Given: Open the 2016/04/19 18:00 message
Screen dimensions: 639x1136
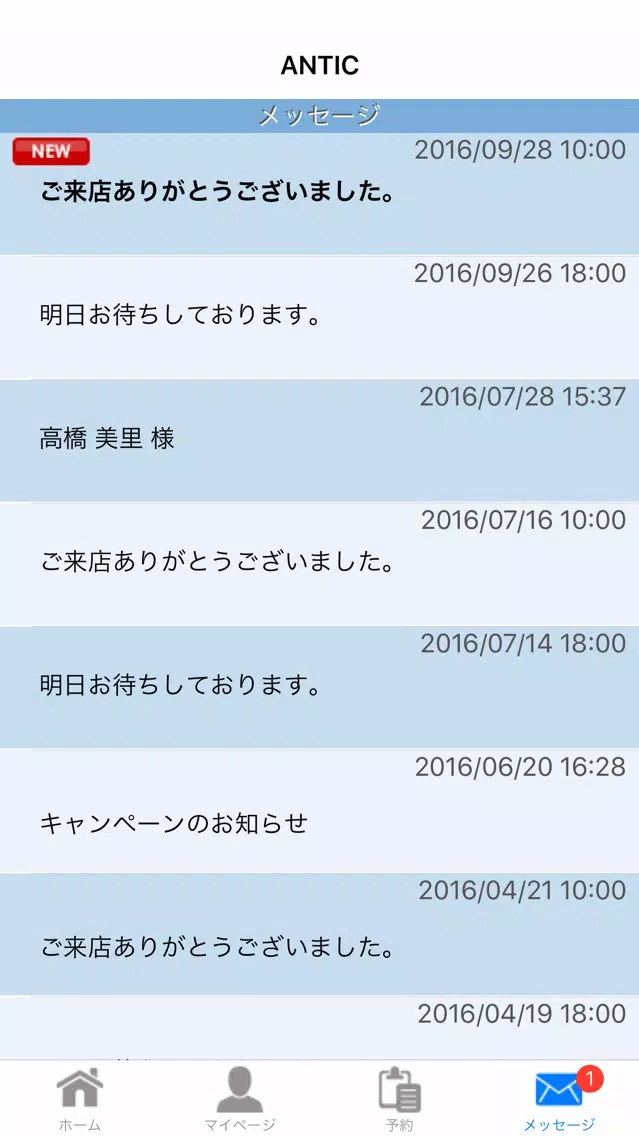Looking at the screenshot, I should [320, 1028].
